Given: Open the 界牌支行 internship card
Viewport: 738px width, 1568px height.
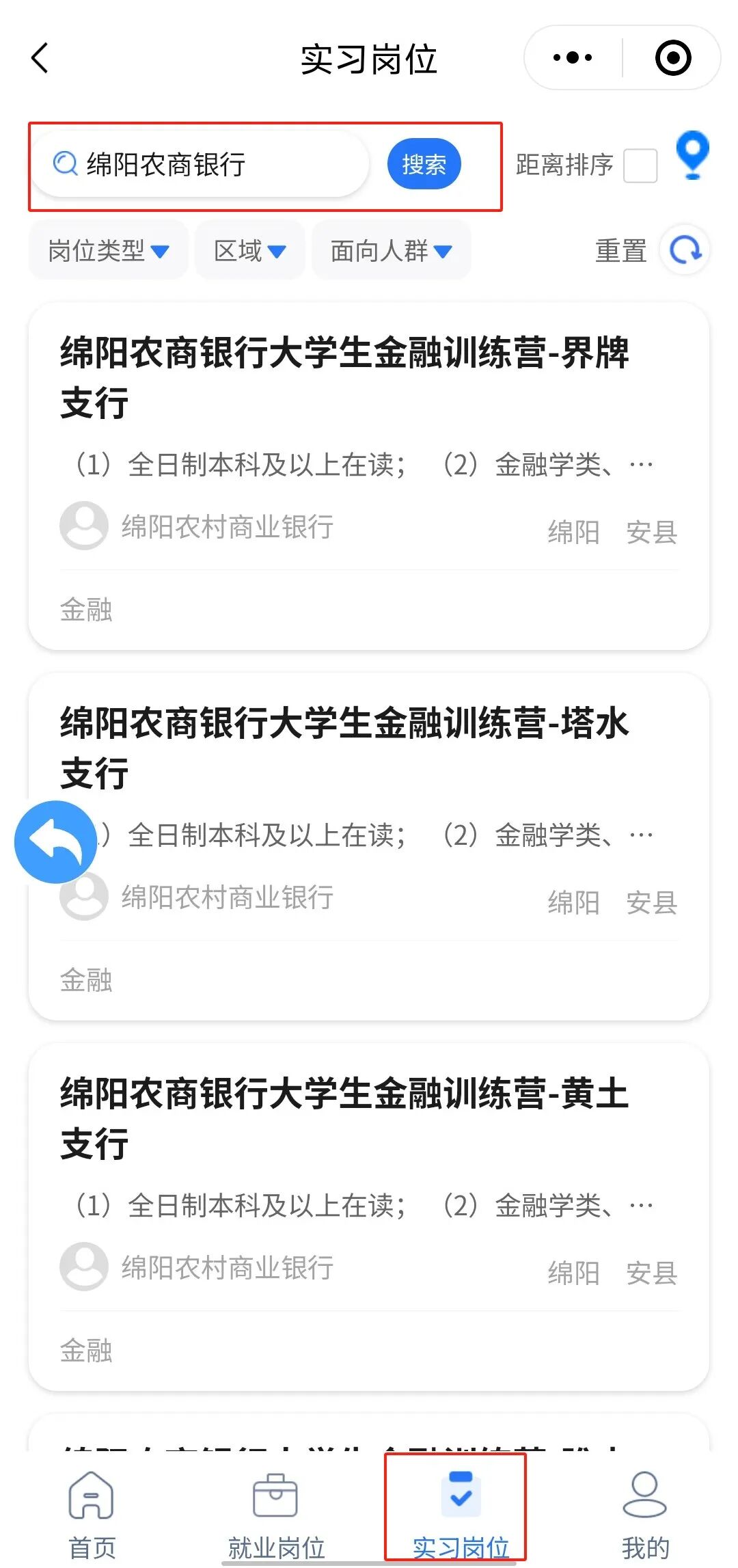Looking at the screenshot, I should pyautogui.click(x=369, y=476).
